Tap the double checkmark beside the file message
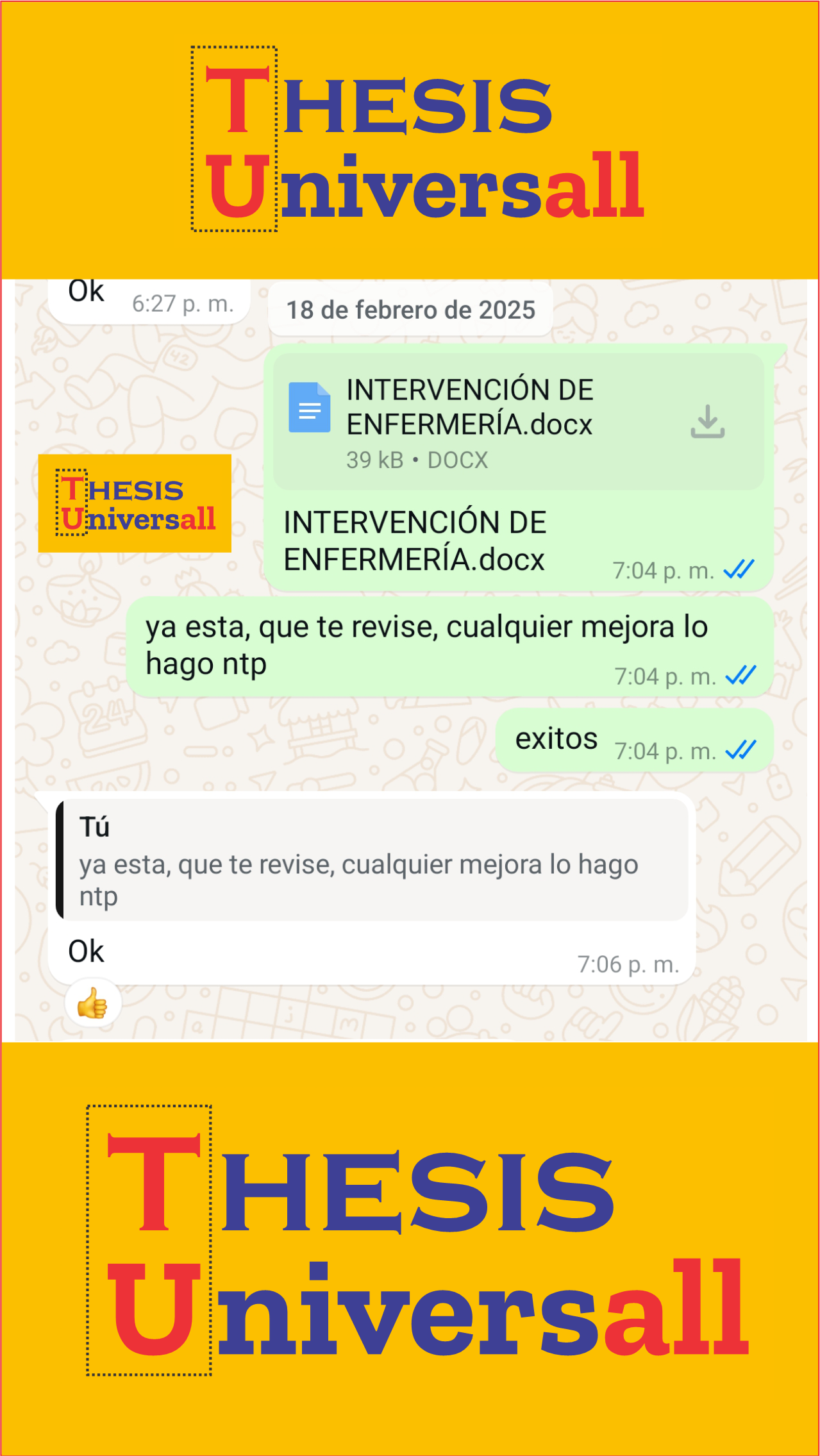Image resolution: width=820 pixels, height=1456 pixels. tap(742, 568)
